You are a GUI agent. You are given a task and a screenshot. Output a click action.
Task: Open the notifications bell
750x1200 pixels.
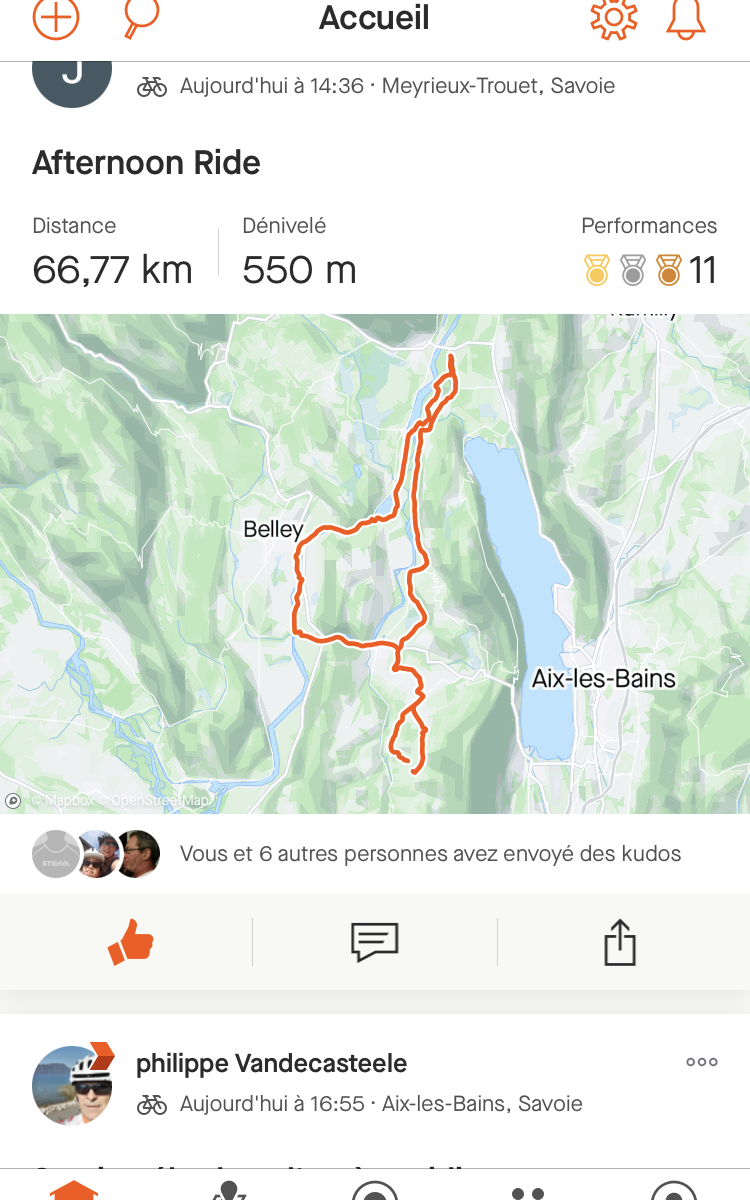pyautogui.click(x=686, y=17)
